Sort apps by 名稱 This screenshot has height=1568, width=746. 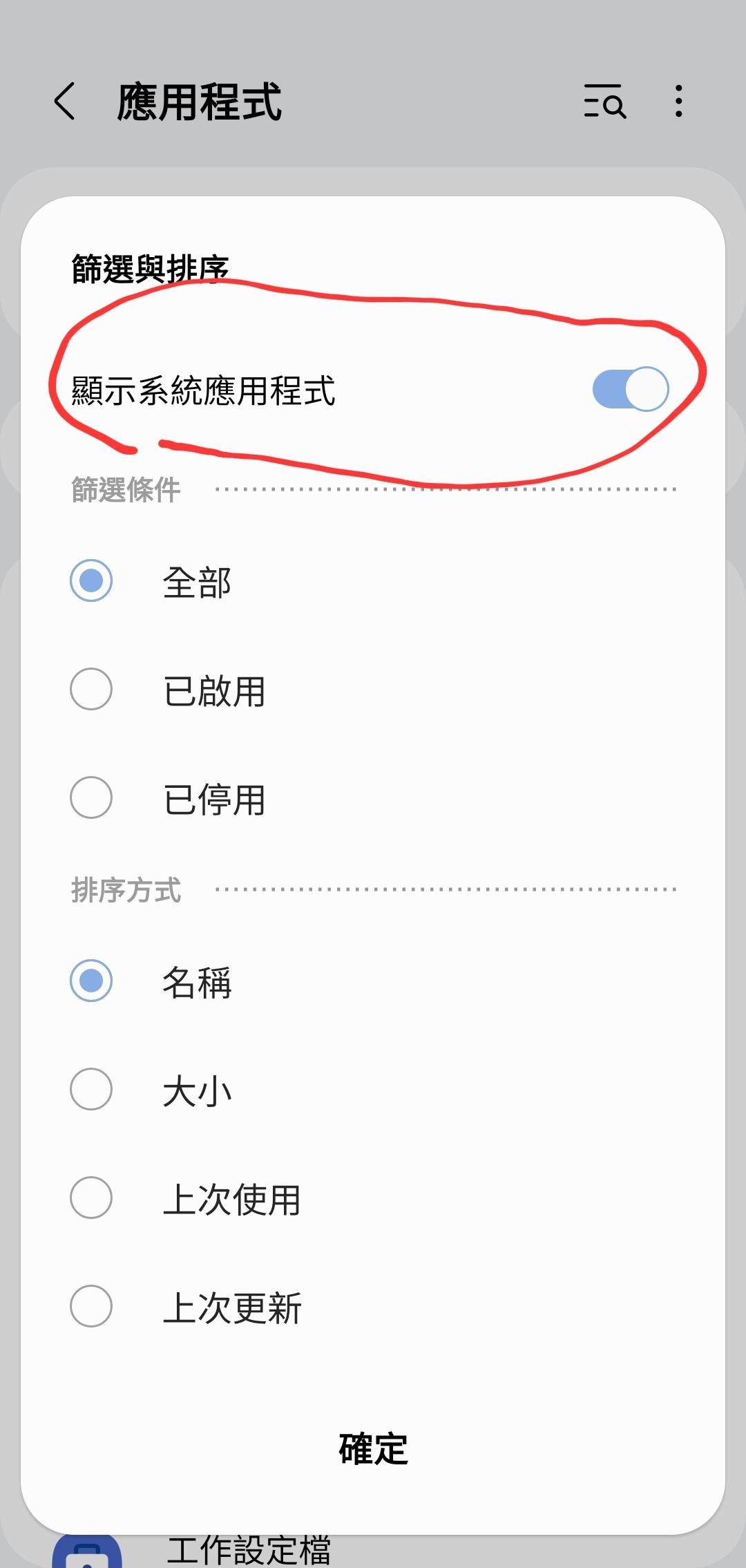(91, 981)
